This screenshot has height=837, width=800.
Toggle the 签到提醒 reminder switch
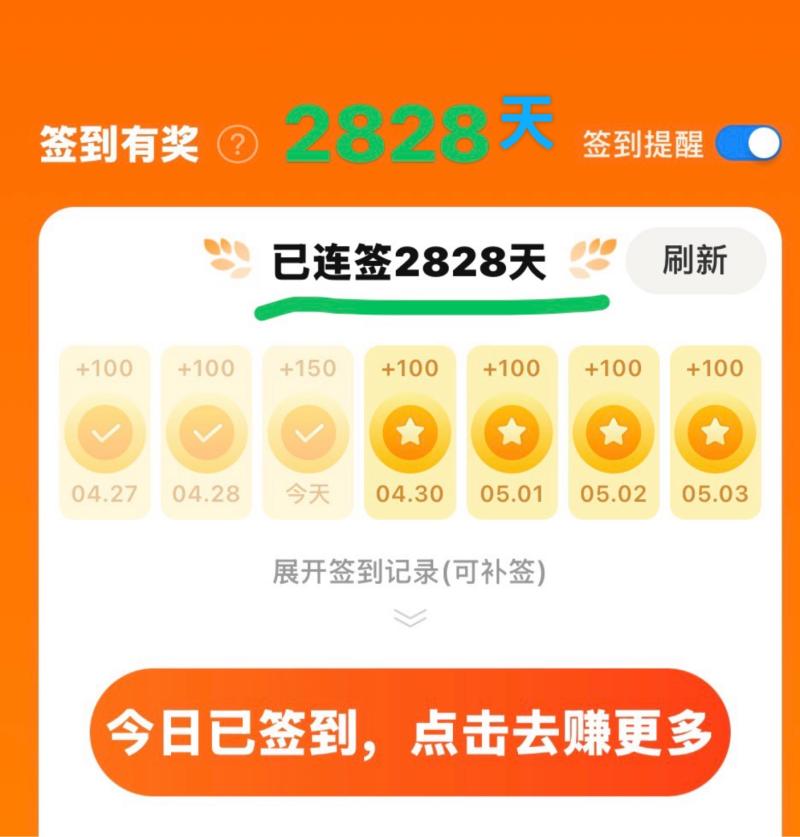(x=748, y=144)
